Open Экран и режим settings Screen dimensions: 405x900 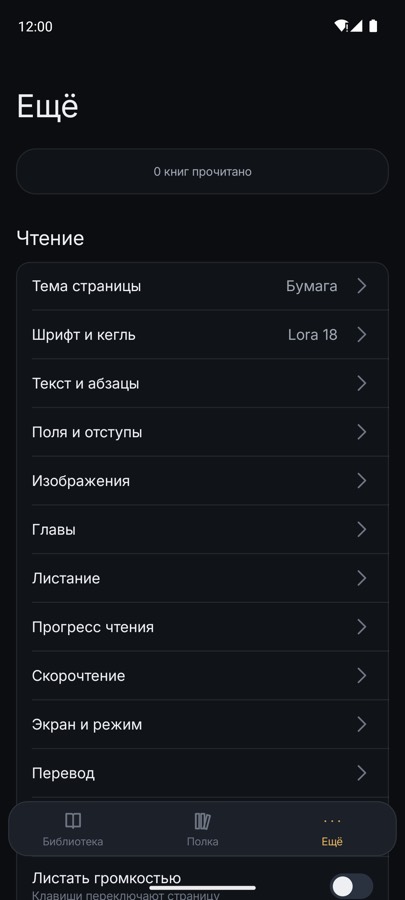coord(202,725)
